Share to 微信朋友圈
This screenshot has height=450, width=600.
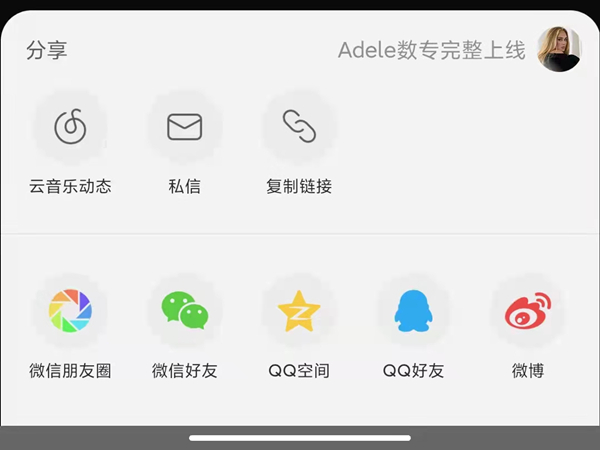point(70,311)
